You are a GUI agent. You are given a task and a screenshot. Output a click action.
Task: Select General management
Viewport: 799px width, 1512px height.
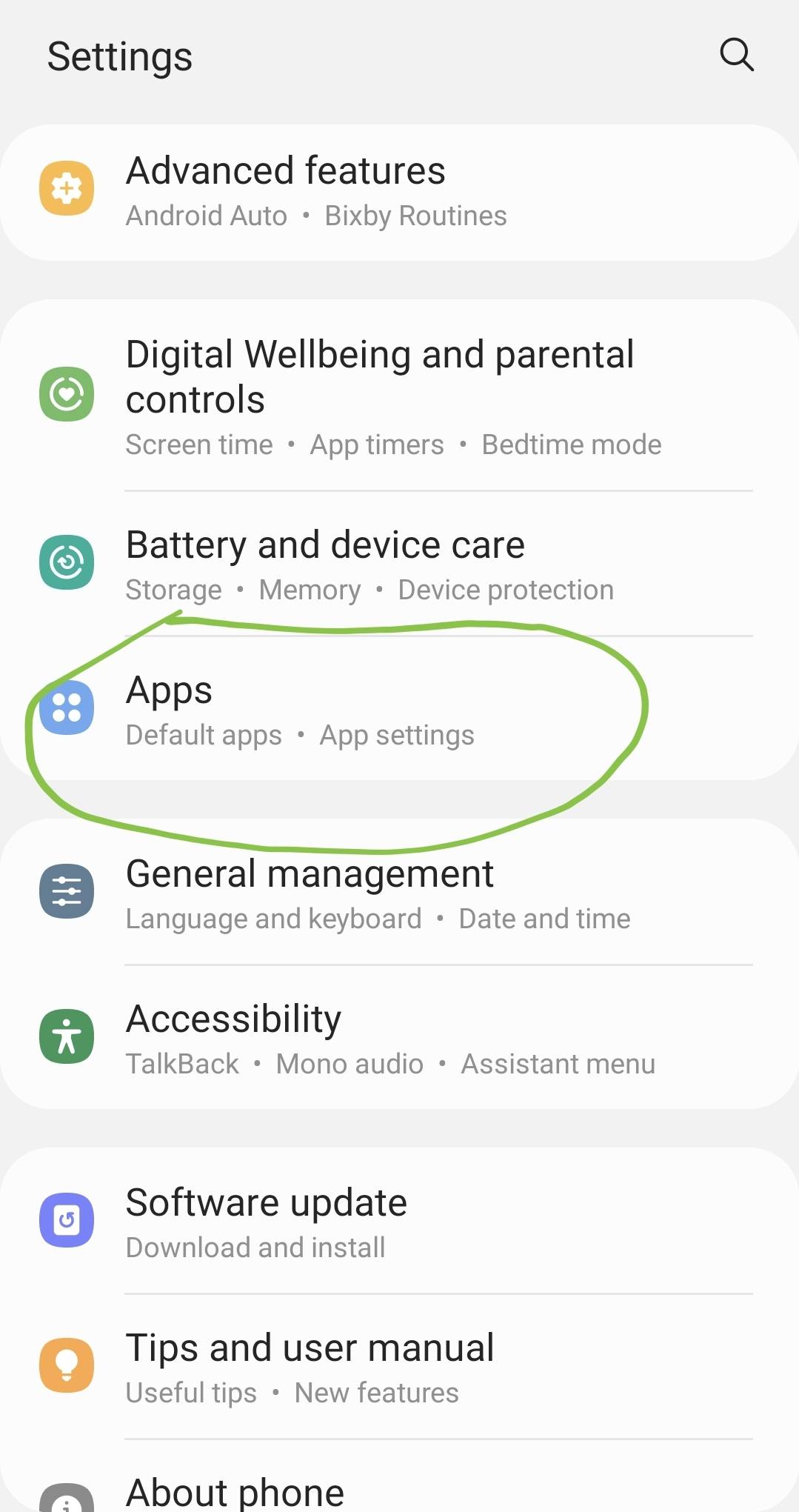[x=400, y=893]
